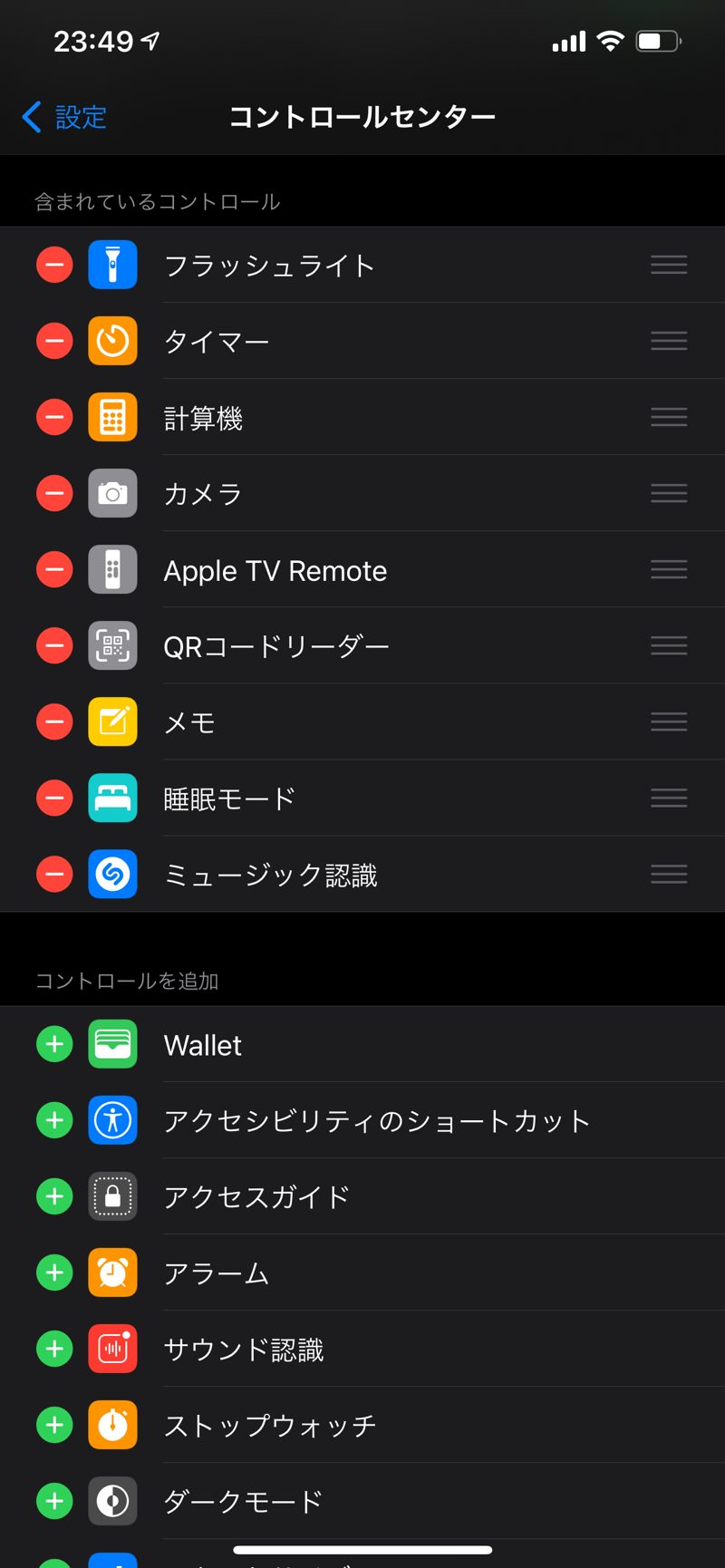Add アクセスガイド control
The height and width of the screenshot is (1568, 725).
coord(54,1196)
